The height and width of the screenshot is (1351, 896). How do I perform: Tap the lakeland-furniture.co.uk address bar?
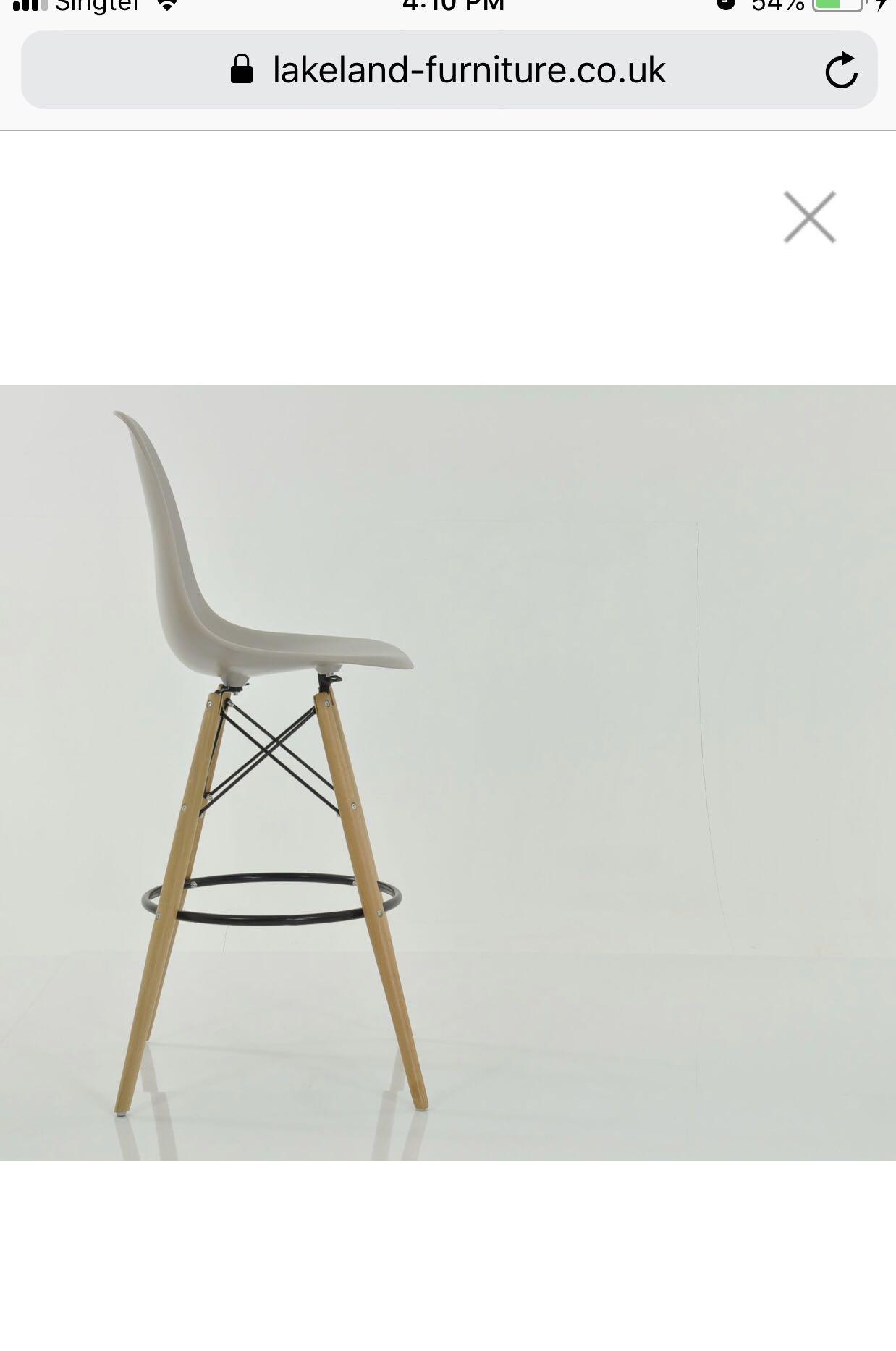click(x=468, y=70)
